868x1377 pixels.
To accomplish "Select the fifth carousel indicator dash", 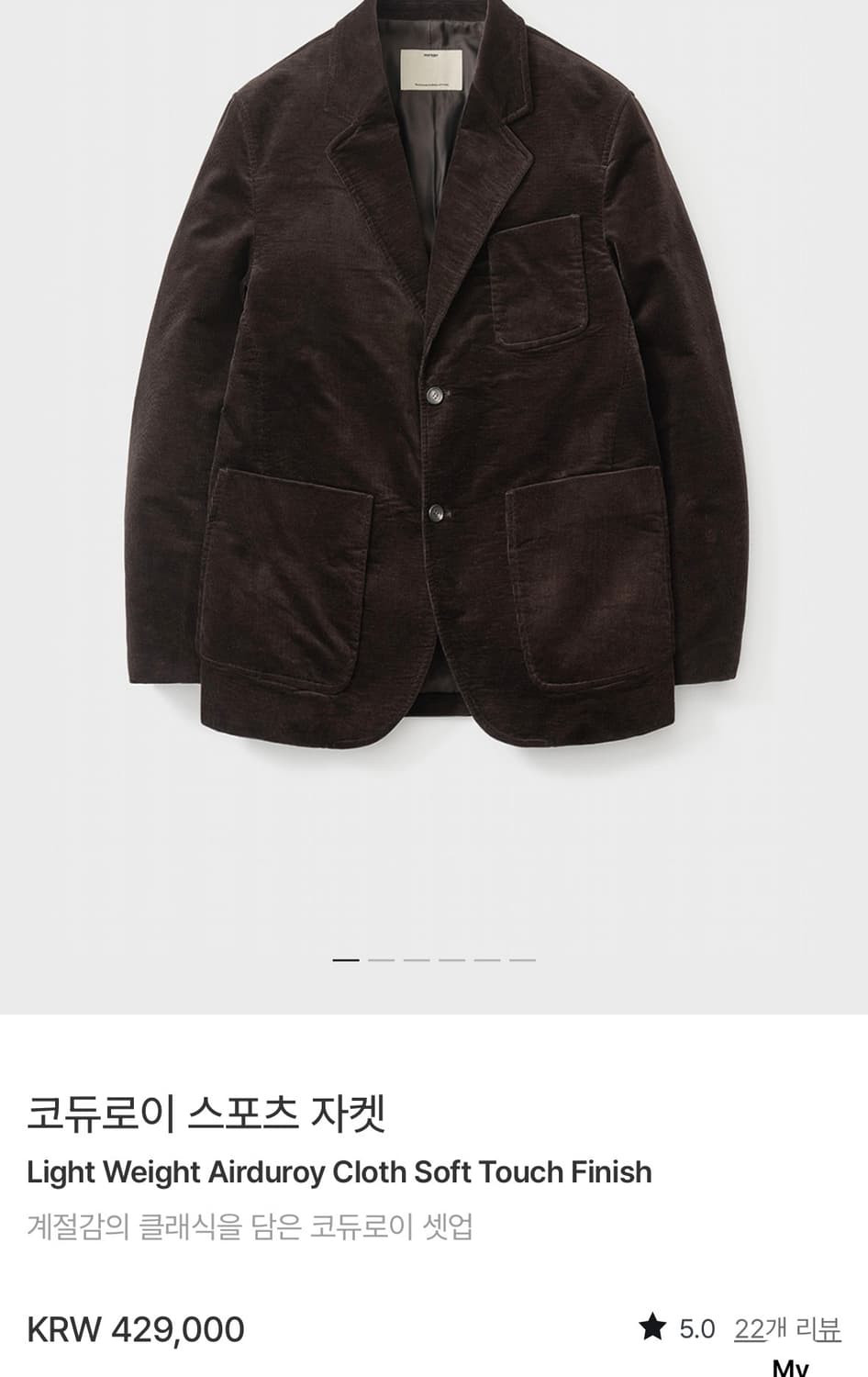I will coord(486,957).
